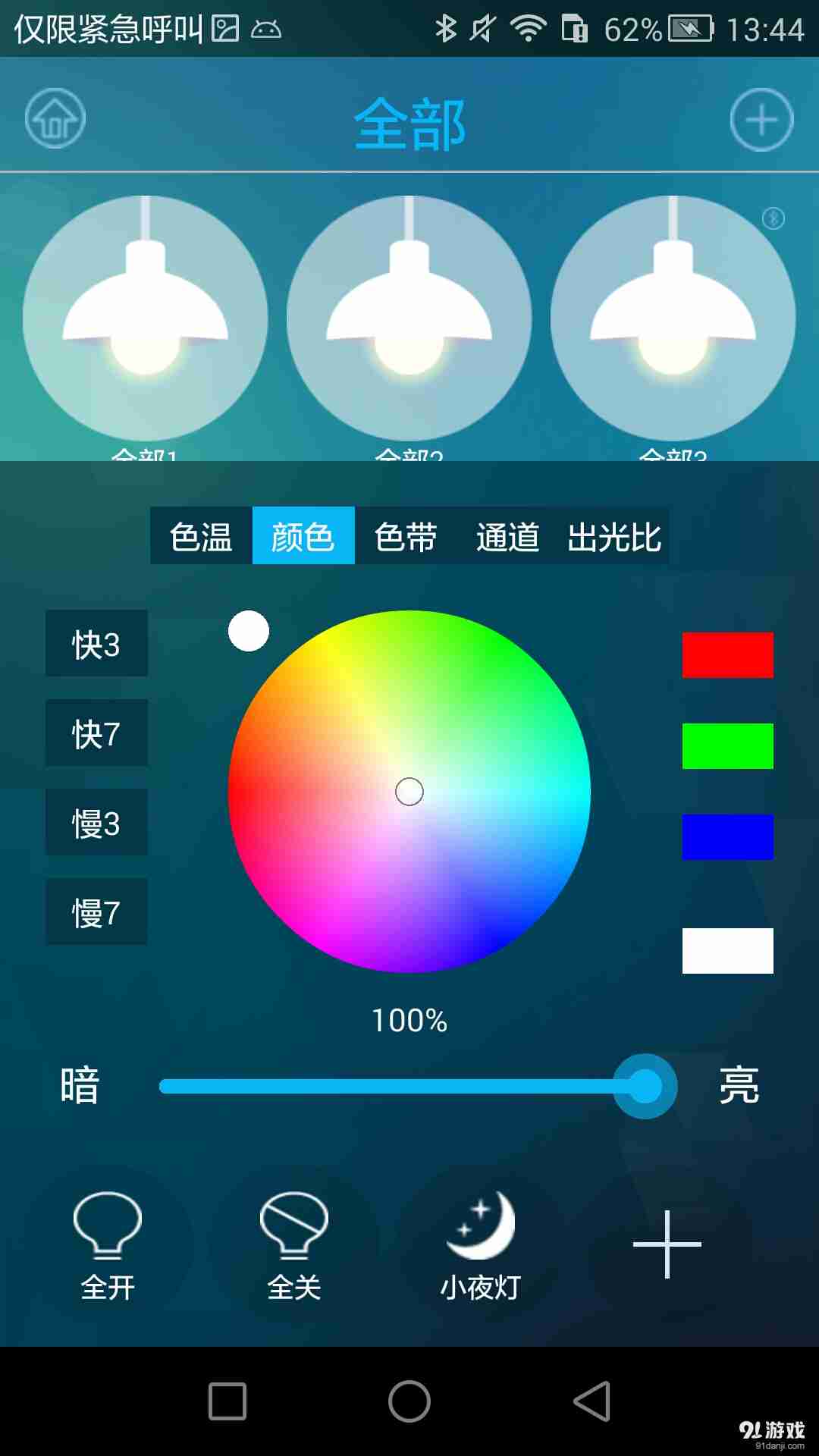Open the 通道 tab
The width and height of the screenshot is (819, 1456).
[x=507, y=536]
